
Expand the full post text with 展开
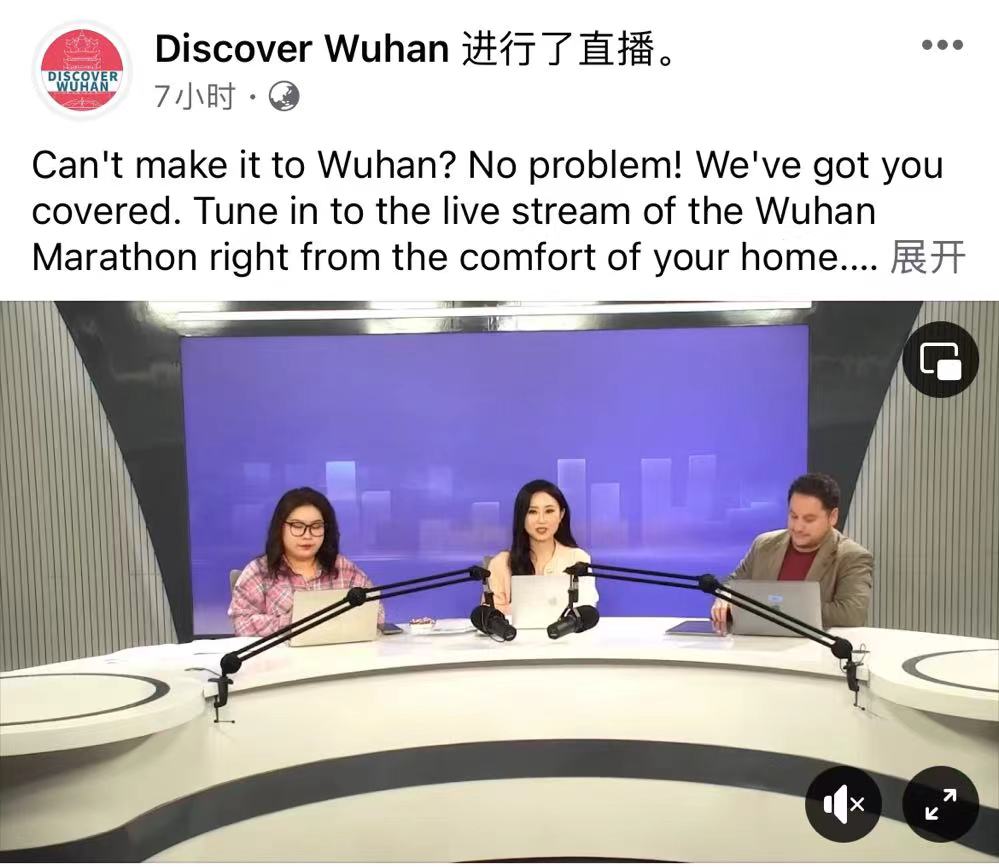[927, 258]
